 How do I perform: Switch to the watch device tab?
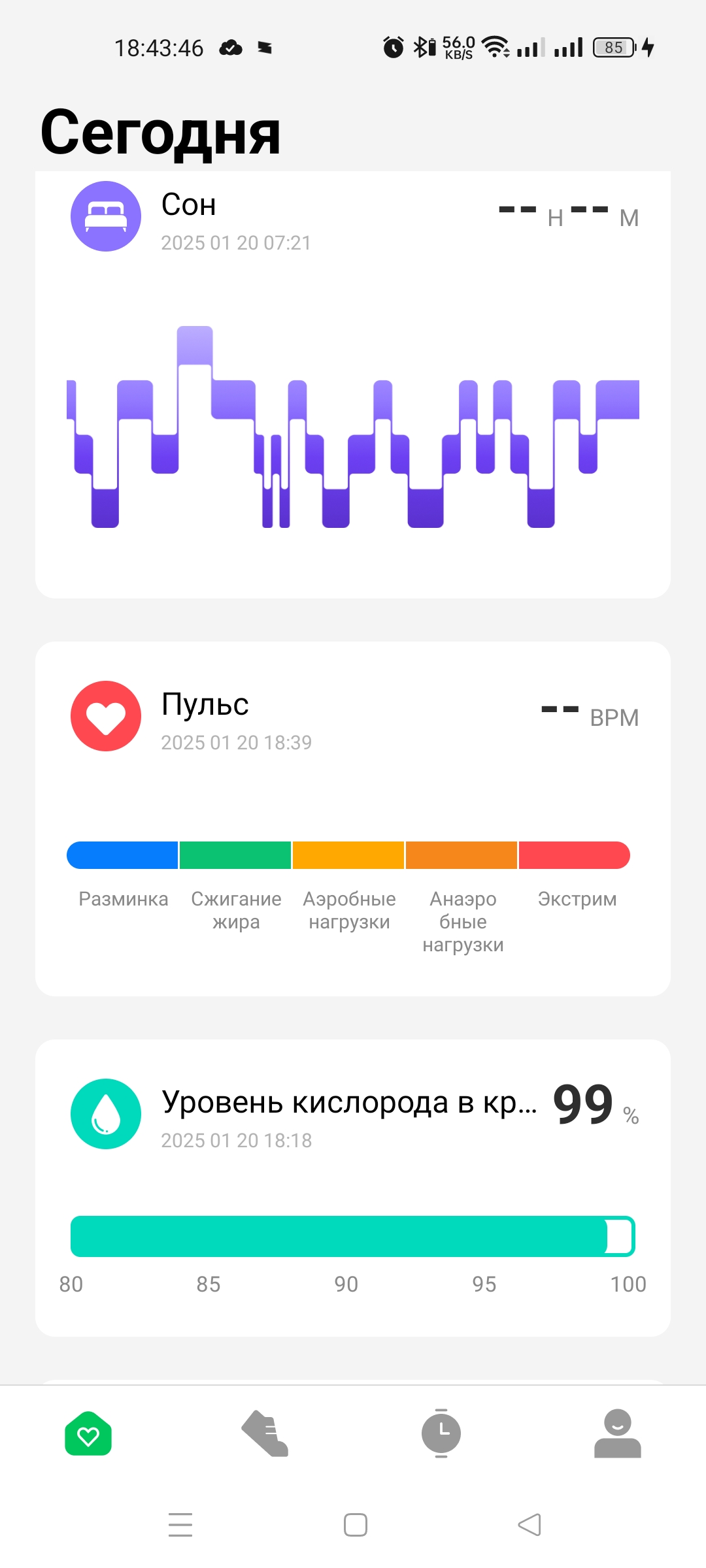pos(441,1433)
